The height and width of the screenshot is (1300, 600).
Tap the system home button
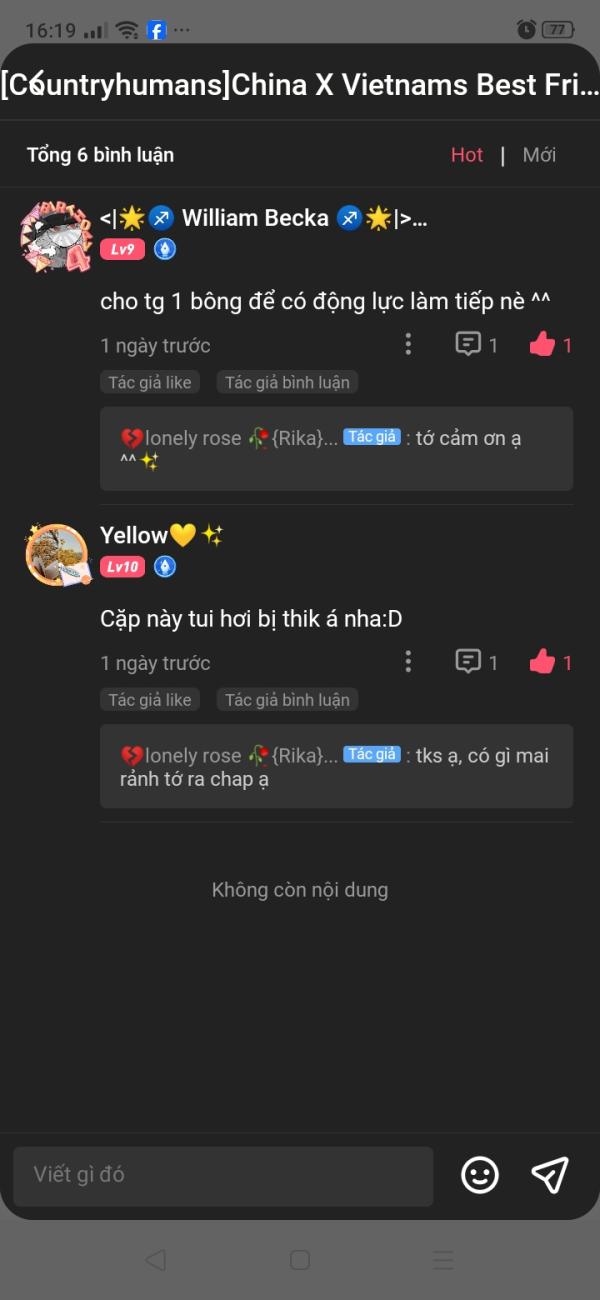[300, 1260]
